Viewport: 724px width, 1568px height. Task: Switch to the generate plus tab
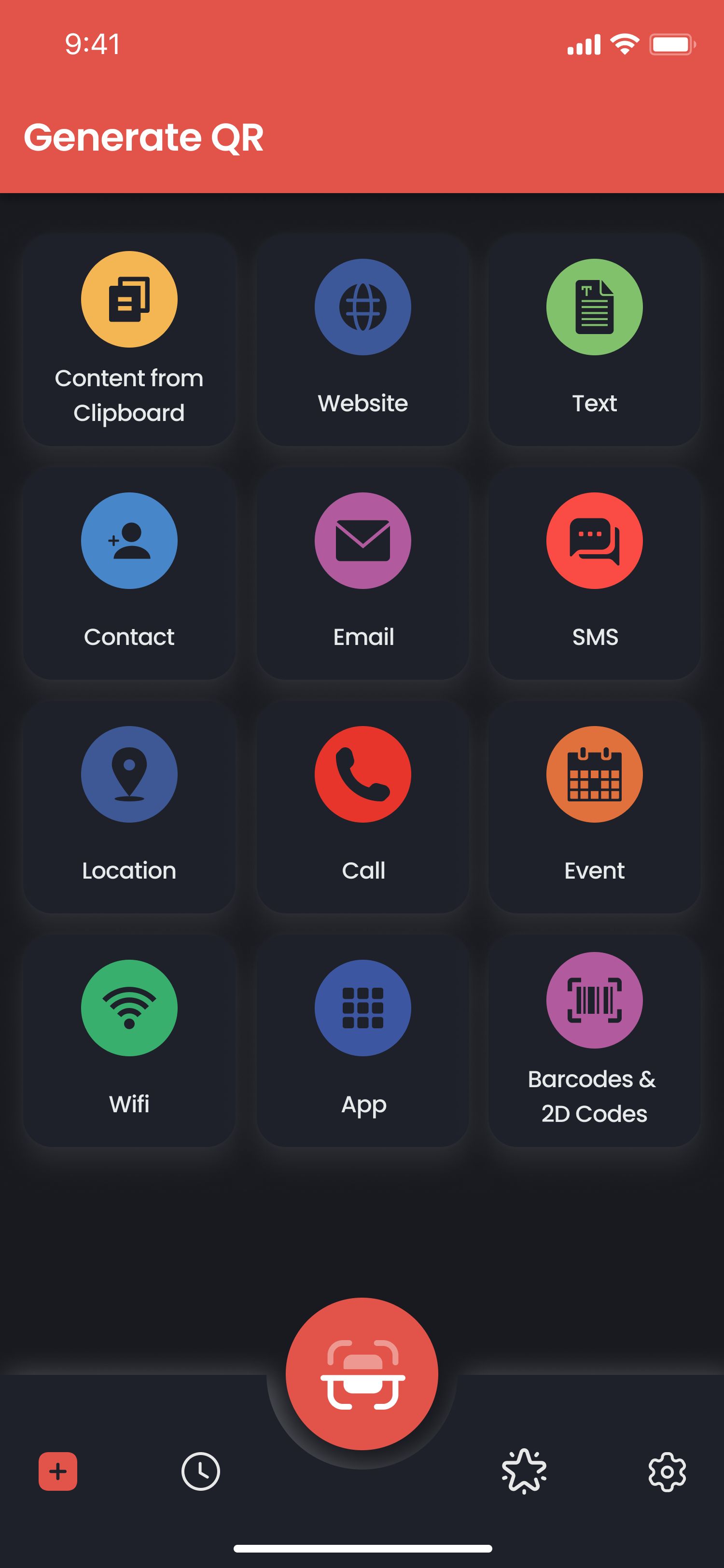pos(58,1471)
